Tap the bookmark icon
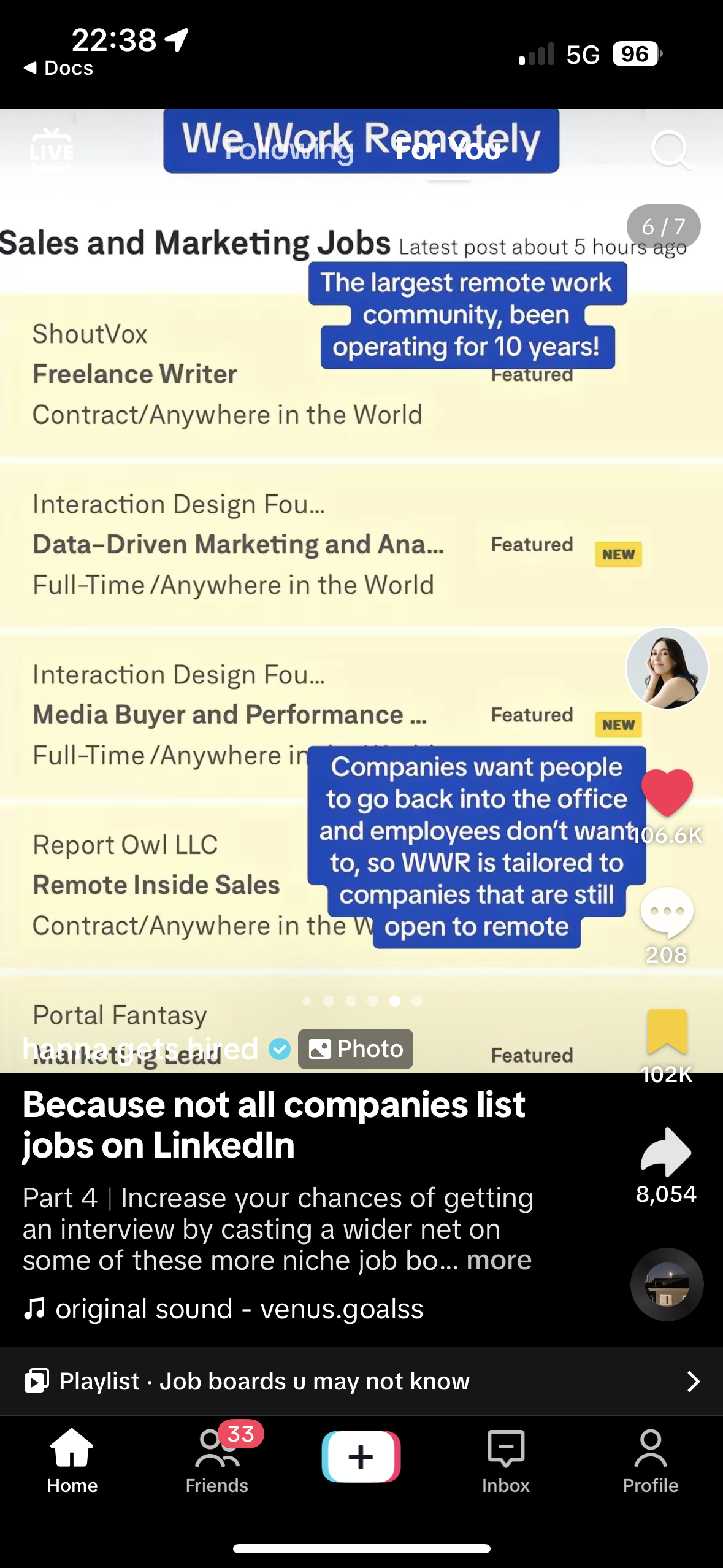The width and height of the screenshot is (723, 1568). [x=667, y=1031]
